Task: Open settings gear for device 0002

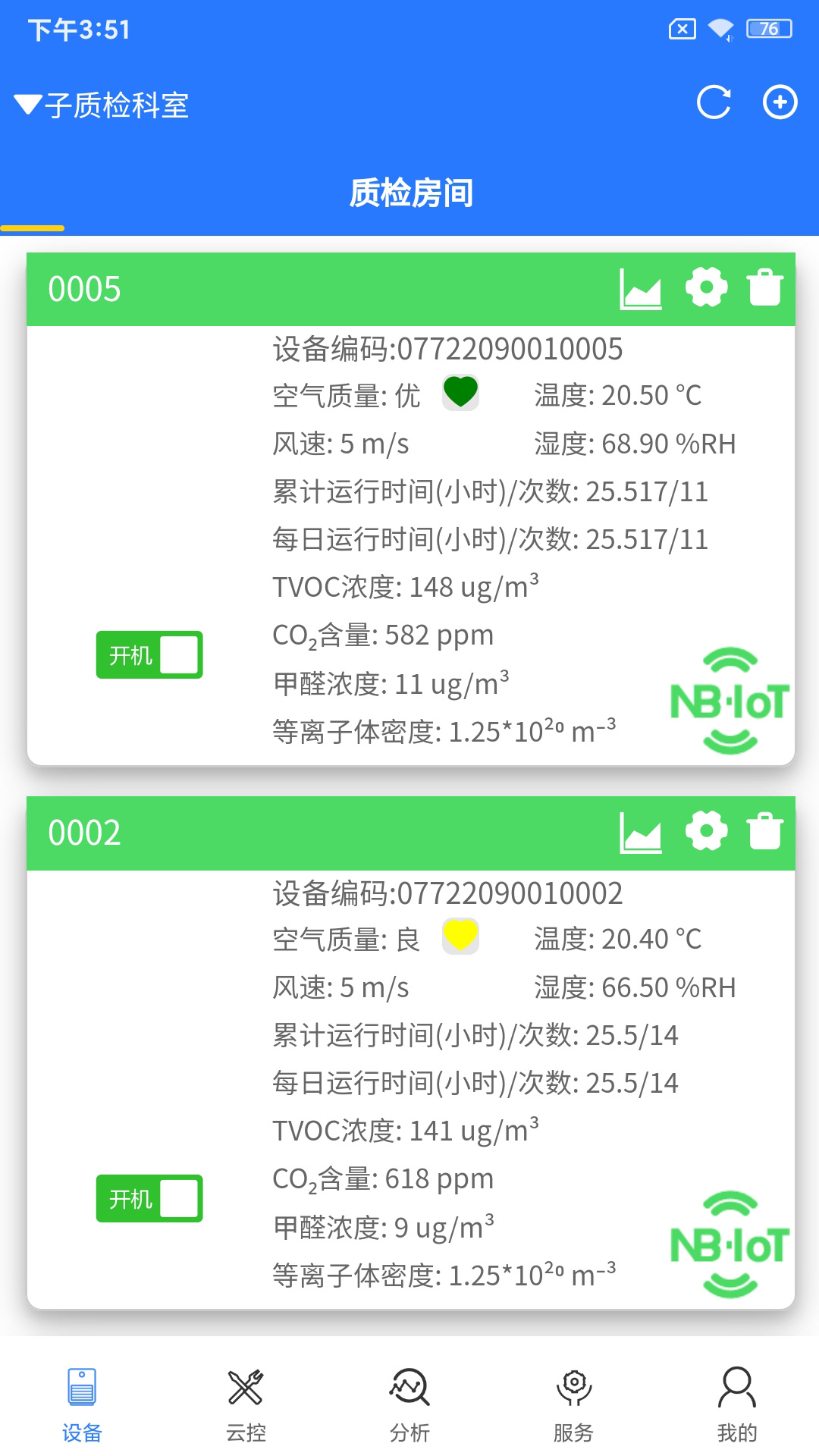Action: tap(707, 831)
